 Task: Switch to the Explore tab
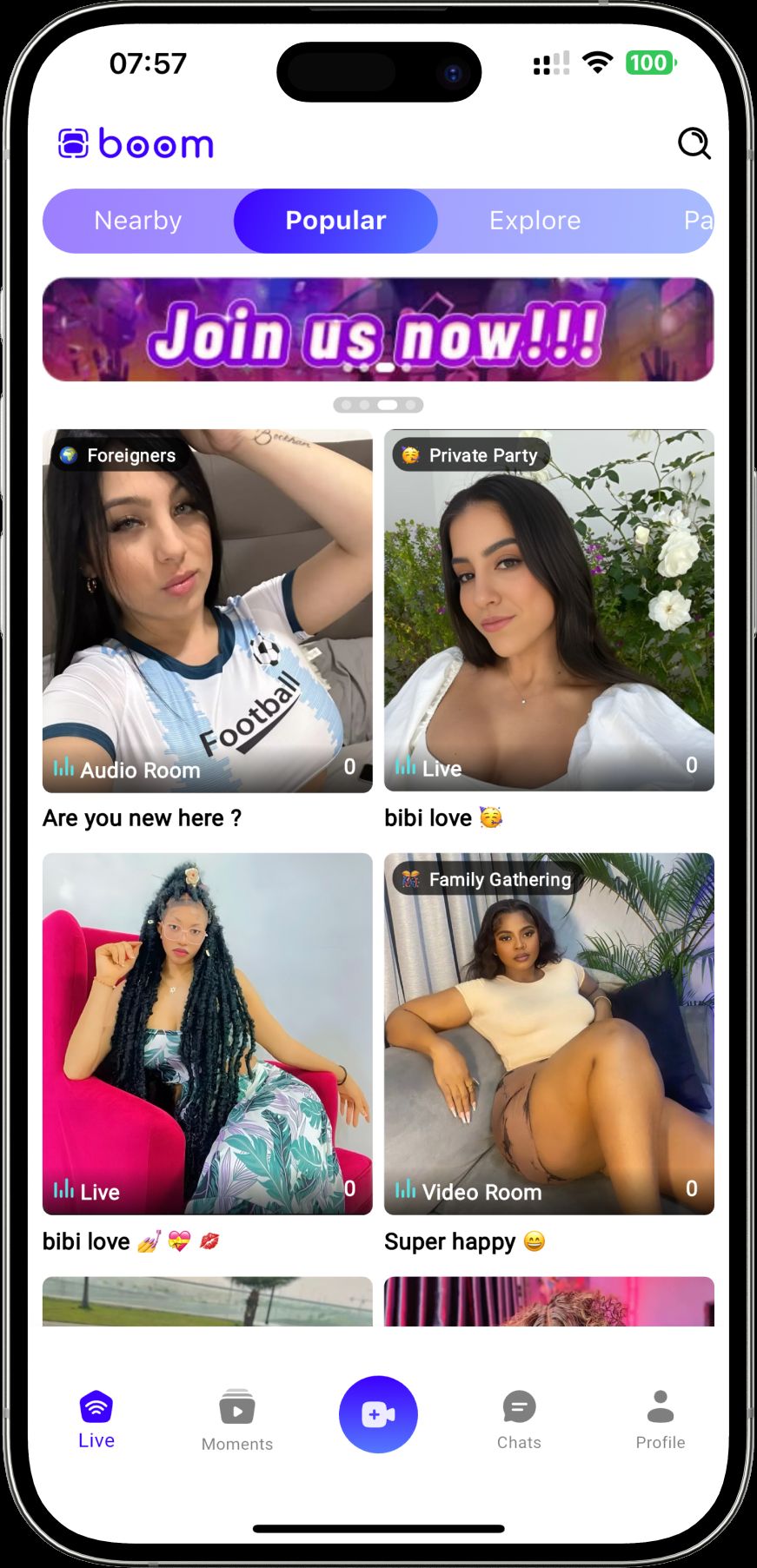(x=535, y=221)
